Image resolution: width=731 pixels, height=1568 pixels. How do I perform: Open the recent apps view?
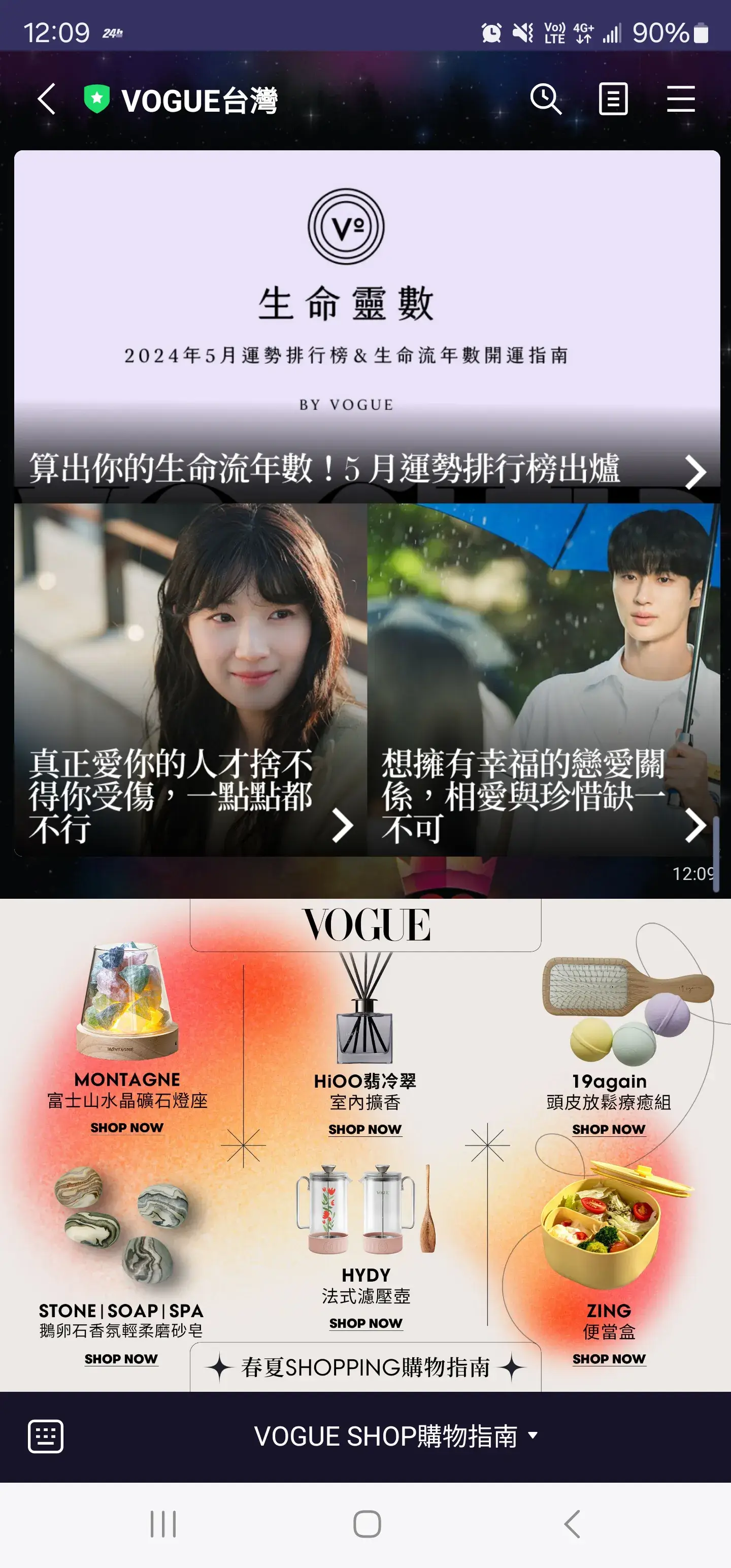pos(163,1524)
